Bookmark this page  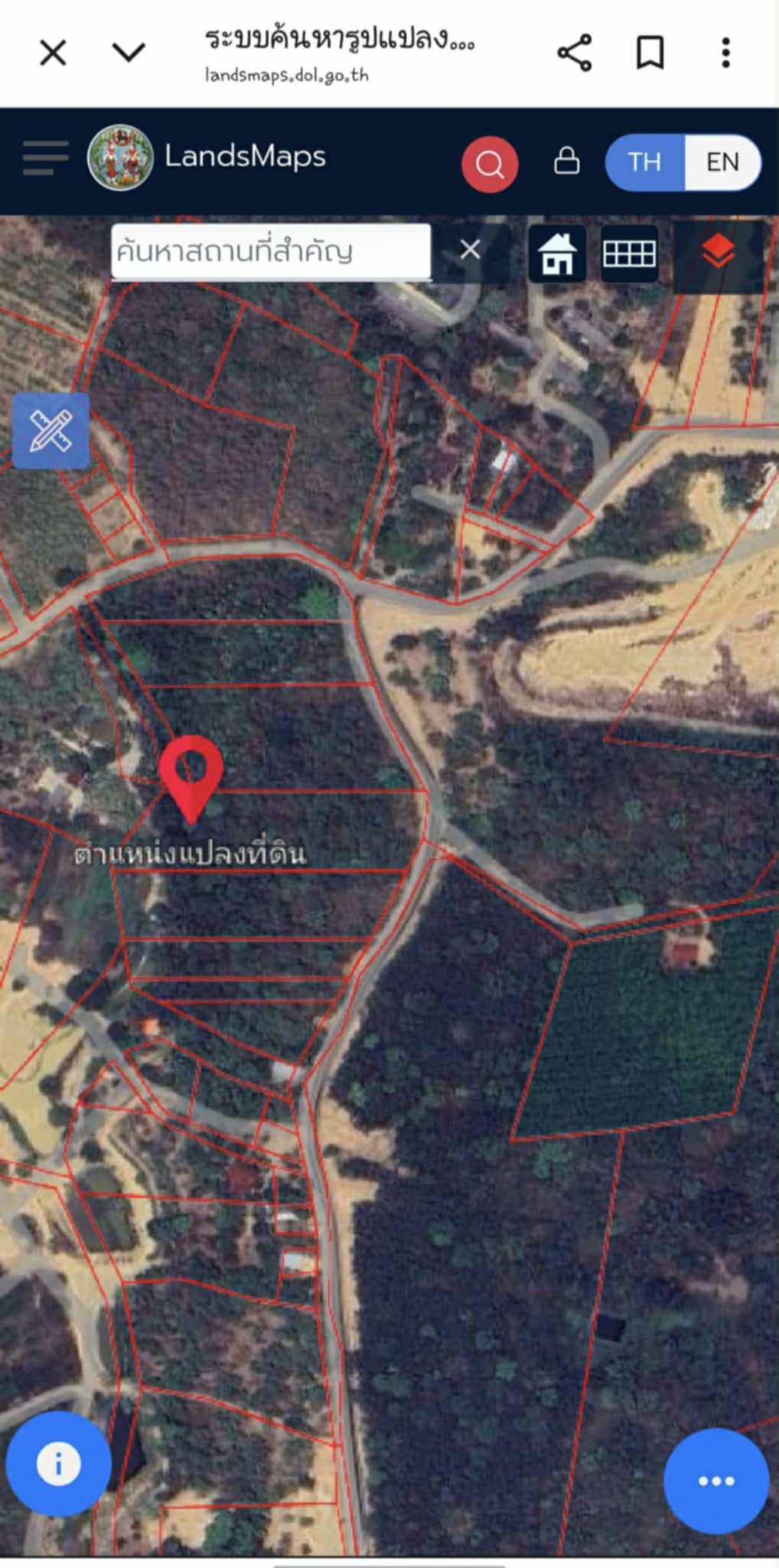tap(650, 54)
